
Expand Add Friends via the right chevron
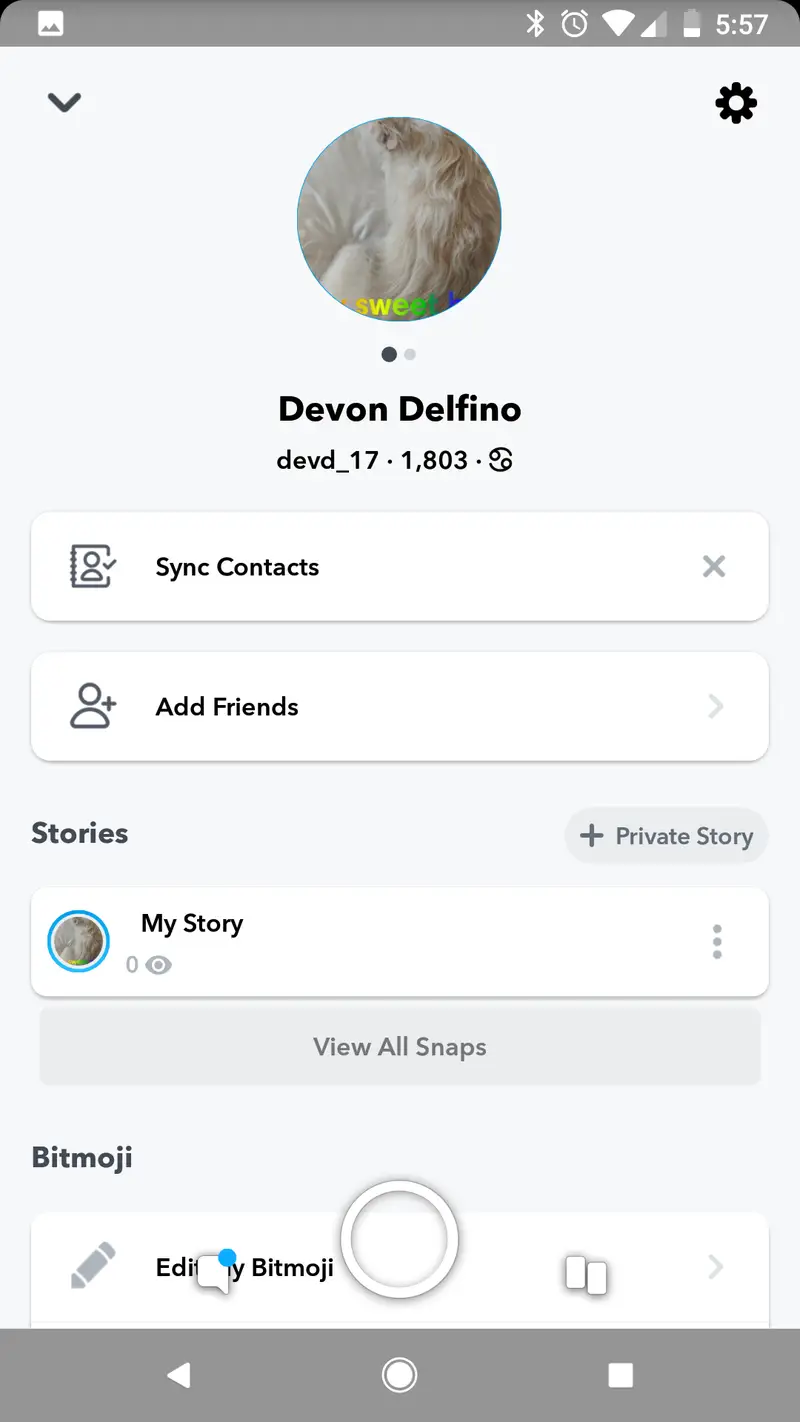click(x=716, y=706)
